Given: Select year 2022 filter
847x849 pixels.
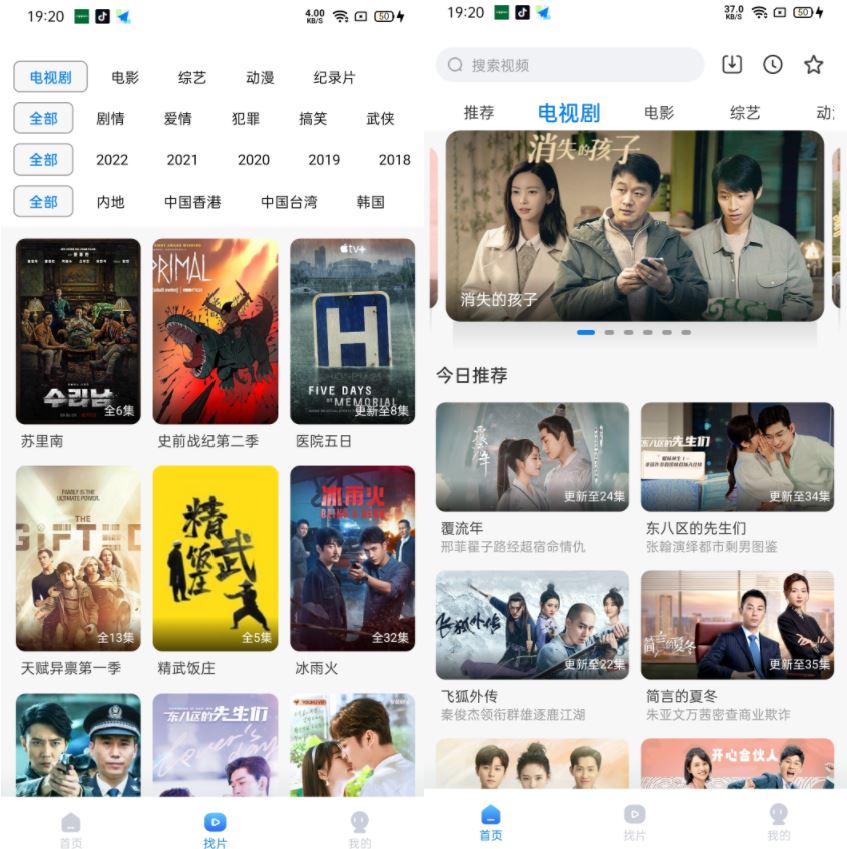Looking at the screenshot, I should [112, 159].
